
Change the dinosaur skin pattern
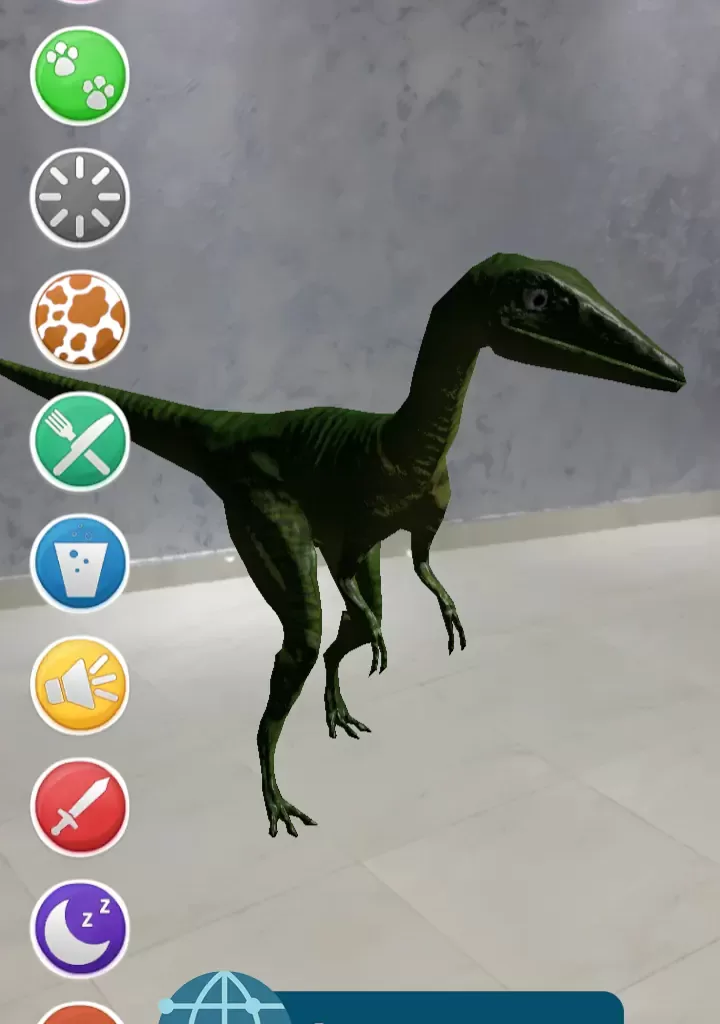[80, 319]
